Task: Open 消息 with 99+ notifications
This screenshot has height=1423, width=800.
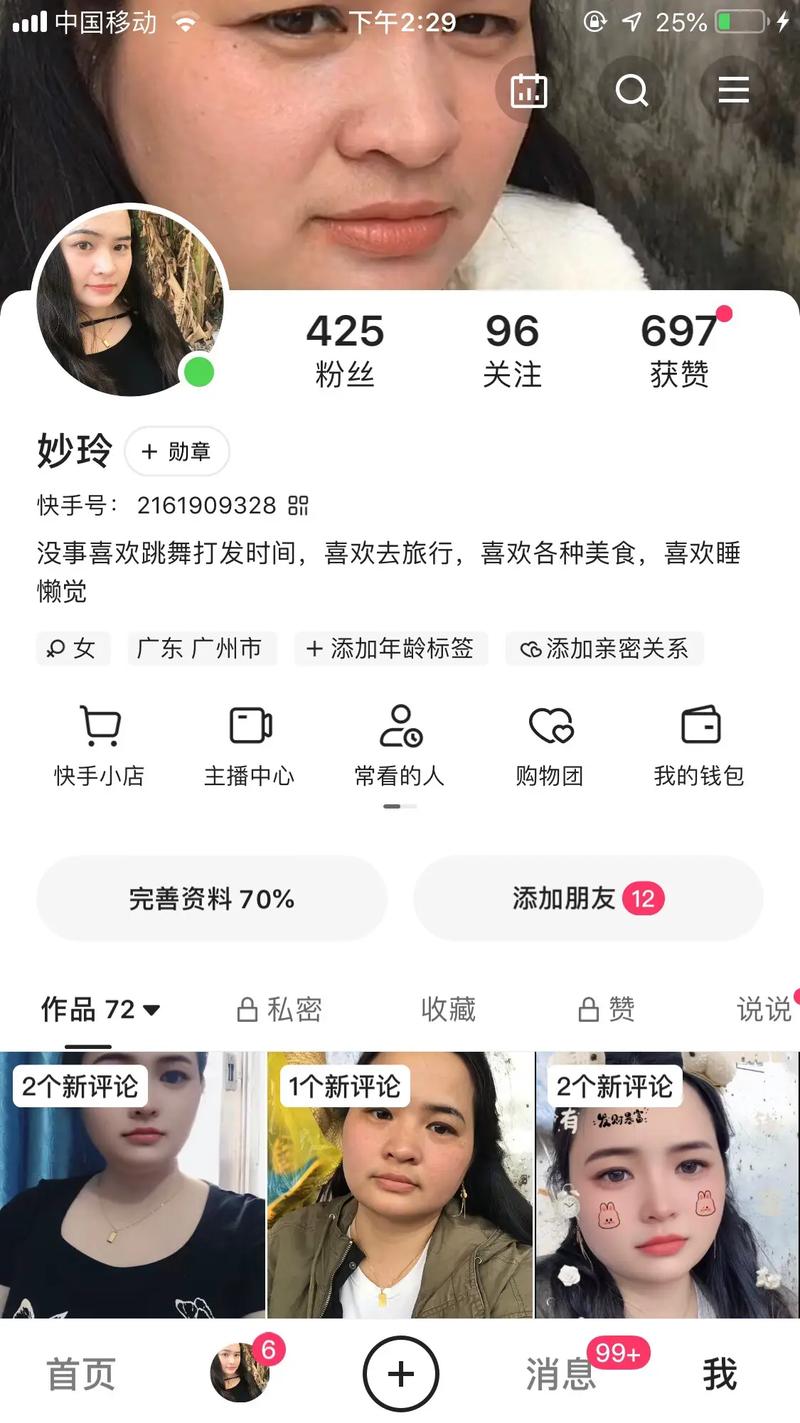Action: tap(559, 1376)
